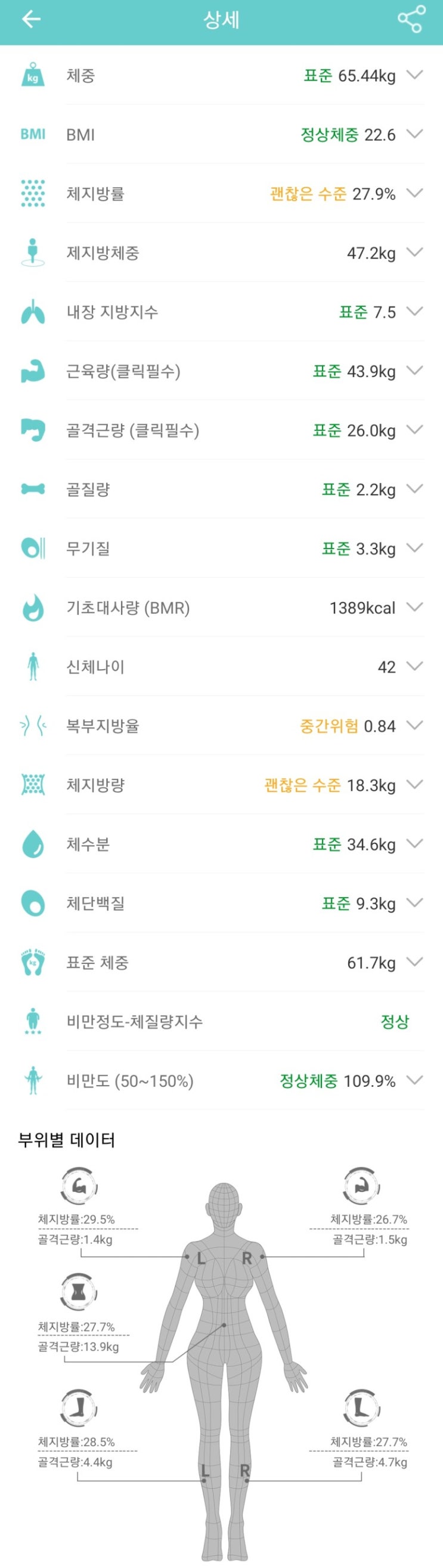The image size is (443, 1568).
Task: Expand the 무기질 row
Action: coord(414,547)
